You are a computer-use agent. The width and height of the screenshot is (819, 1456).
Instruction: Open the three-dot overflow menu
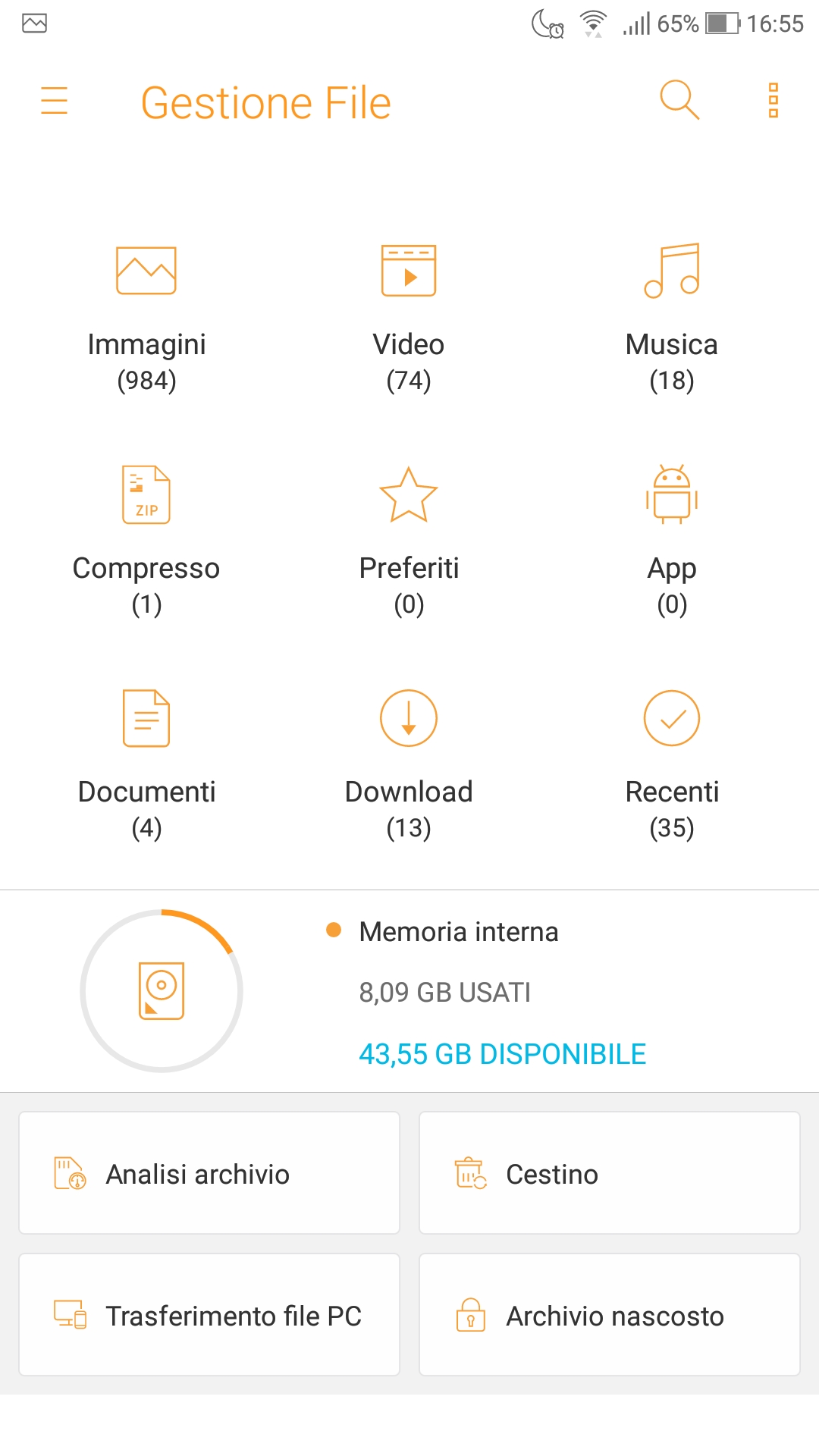point(773,100)
